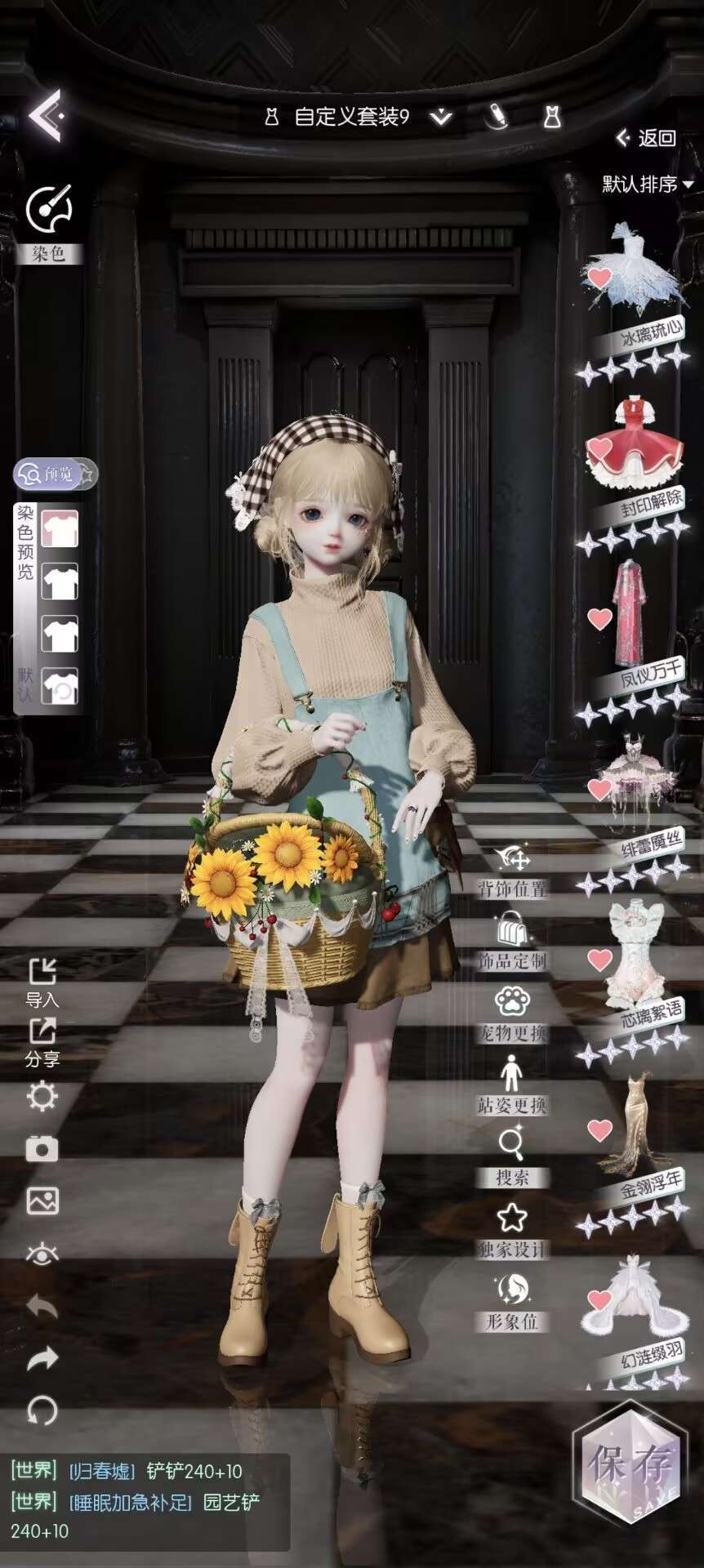
Task: Tap the 预览 preview button
Action: click(51, 474)
